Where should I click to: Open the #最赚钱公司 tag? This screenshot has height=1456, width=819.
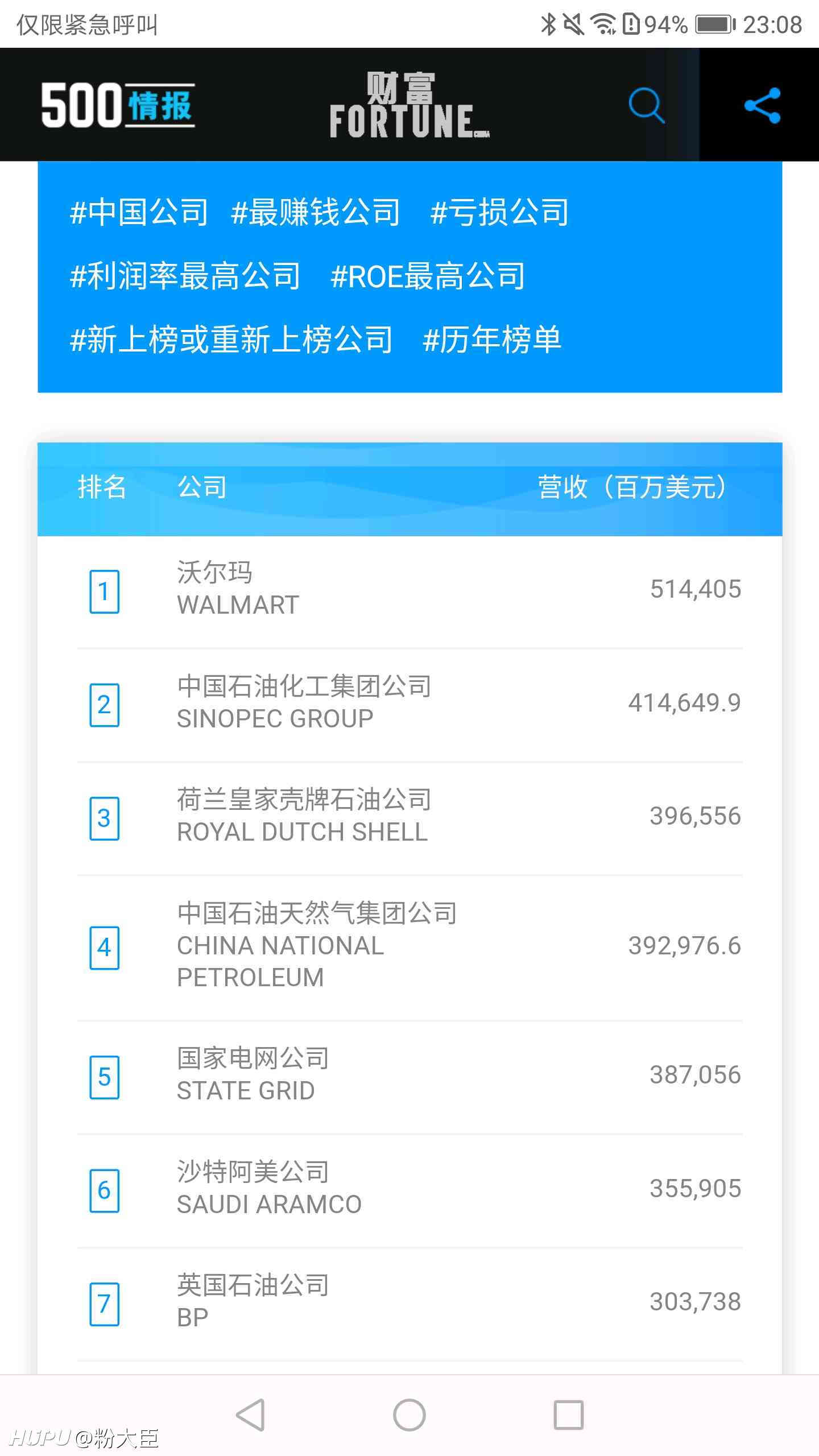[x=316, y=212]
